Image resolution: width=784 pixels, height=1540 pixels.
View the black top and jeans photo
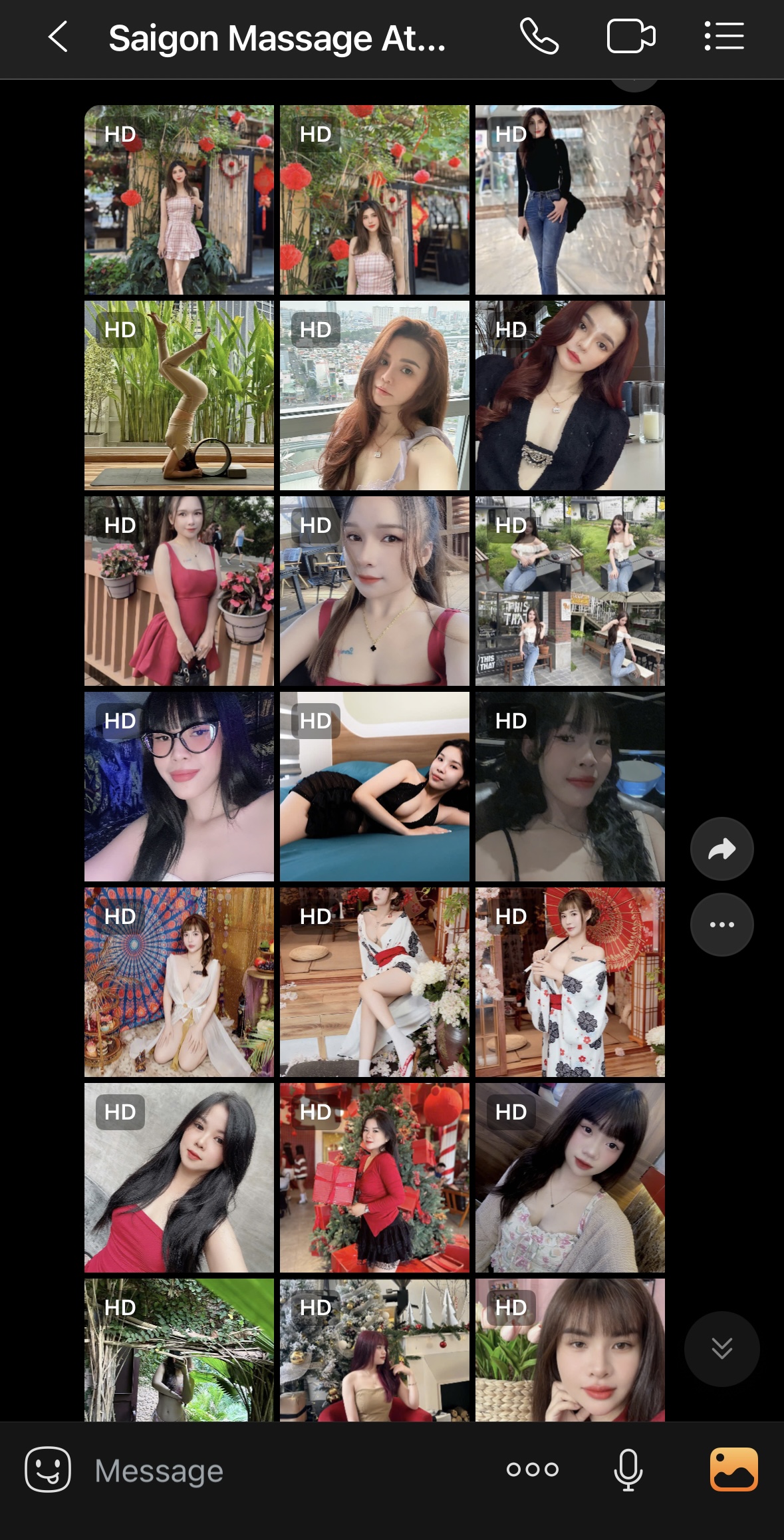coord(570,200)
